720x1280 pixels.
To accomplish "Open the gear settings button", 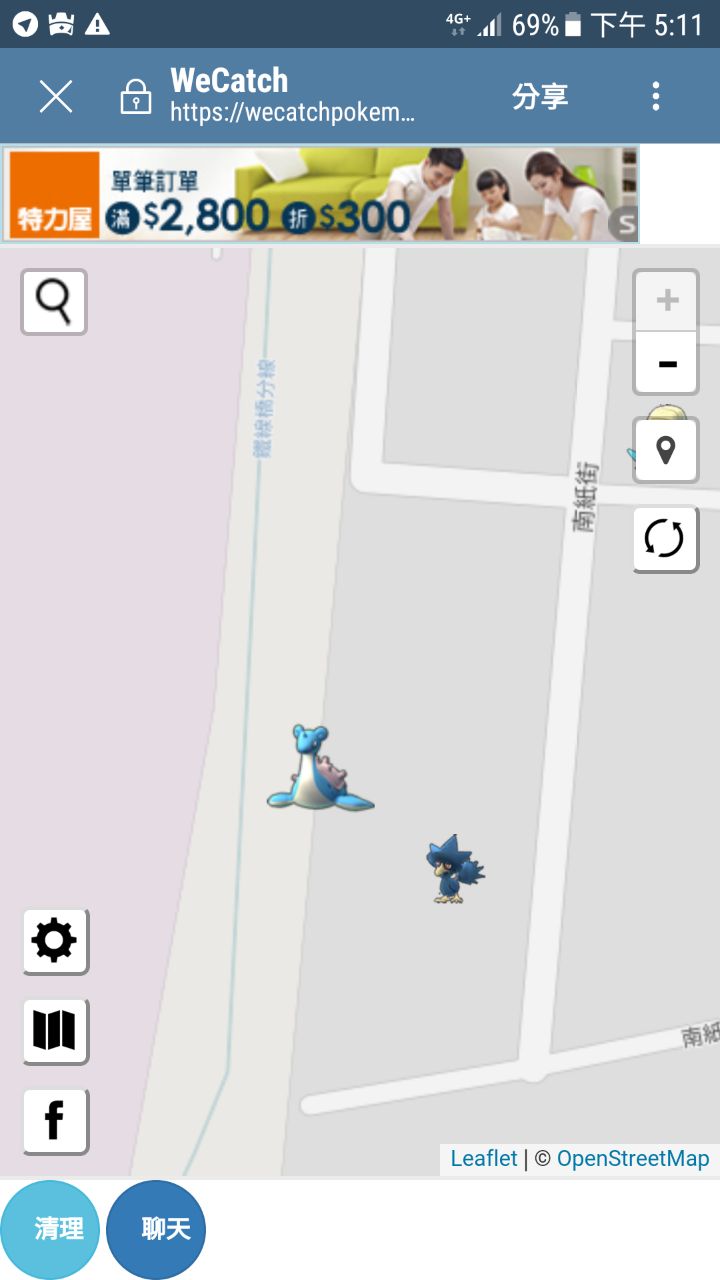I will click(55, 941).
